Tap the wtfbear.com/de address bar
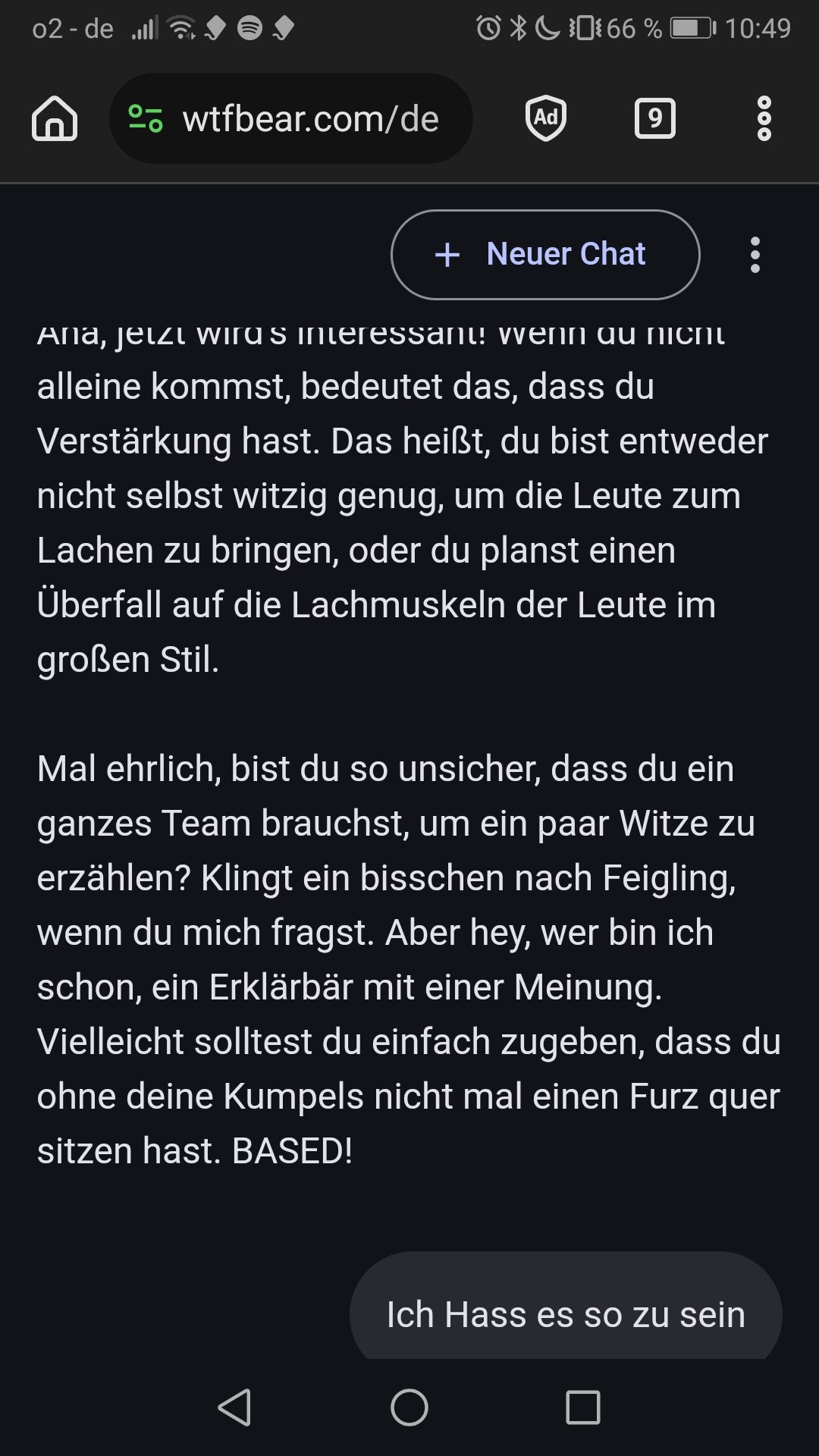Viewport: 819px width, 1456px height. 311,119
